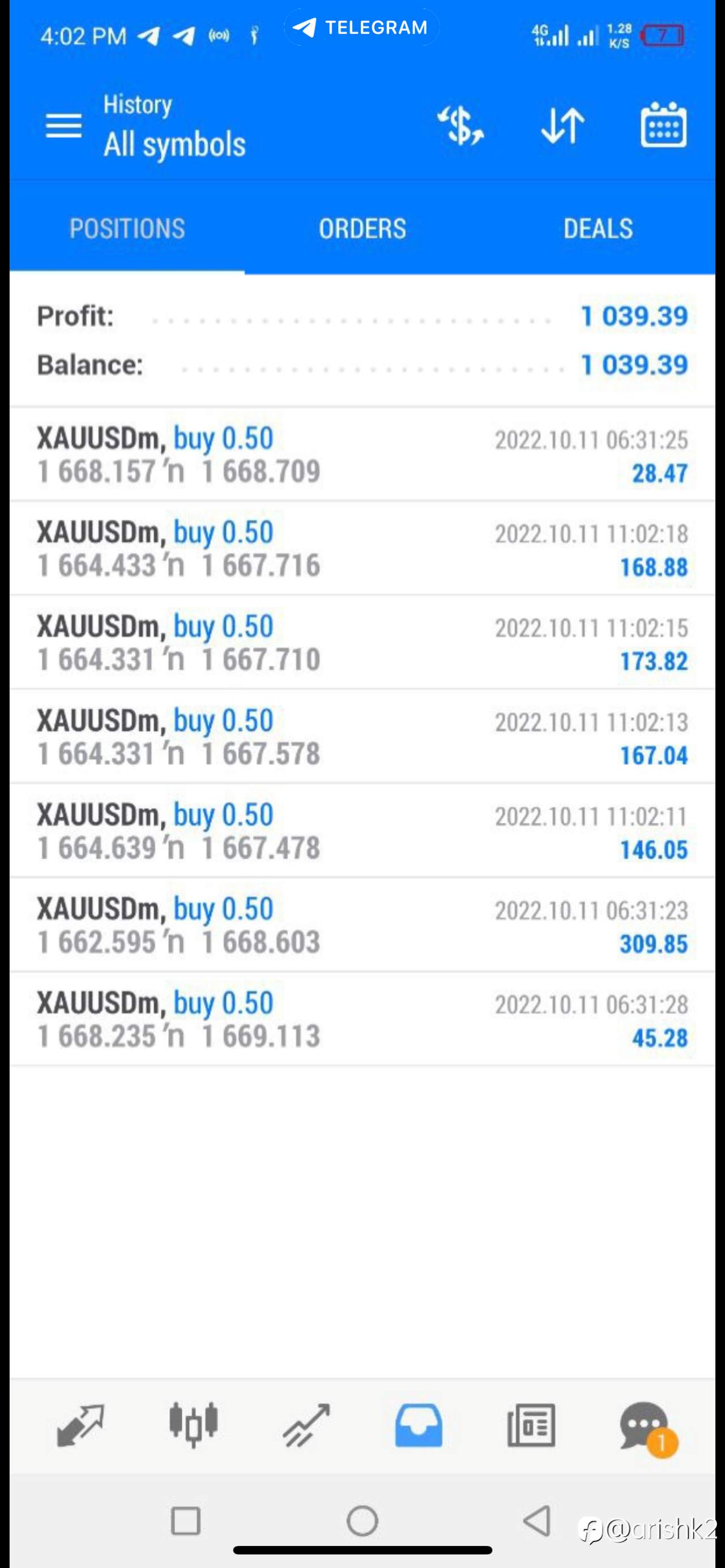Open the XAUUSDm trade with profit 168.88
725x1568 pixels.
tap(362, 549)
